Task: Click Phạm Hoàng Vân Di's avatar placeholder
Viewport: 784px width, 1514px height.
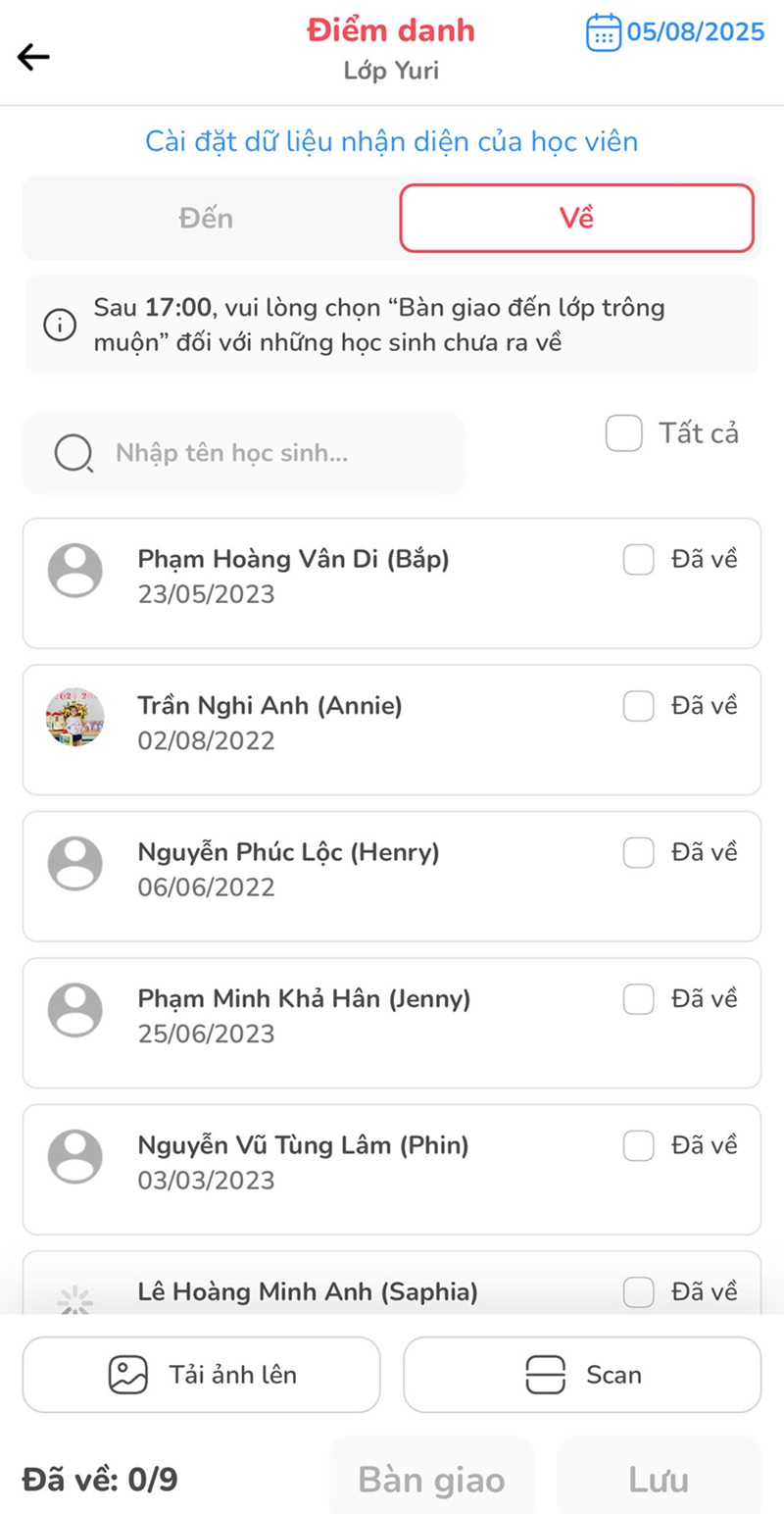Action: coord(75,570)
